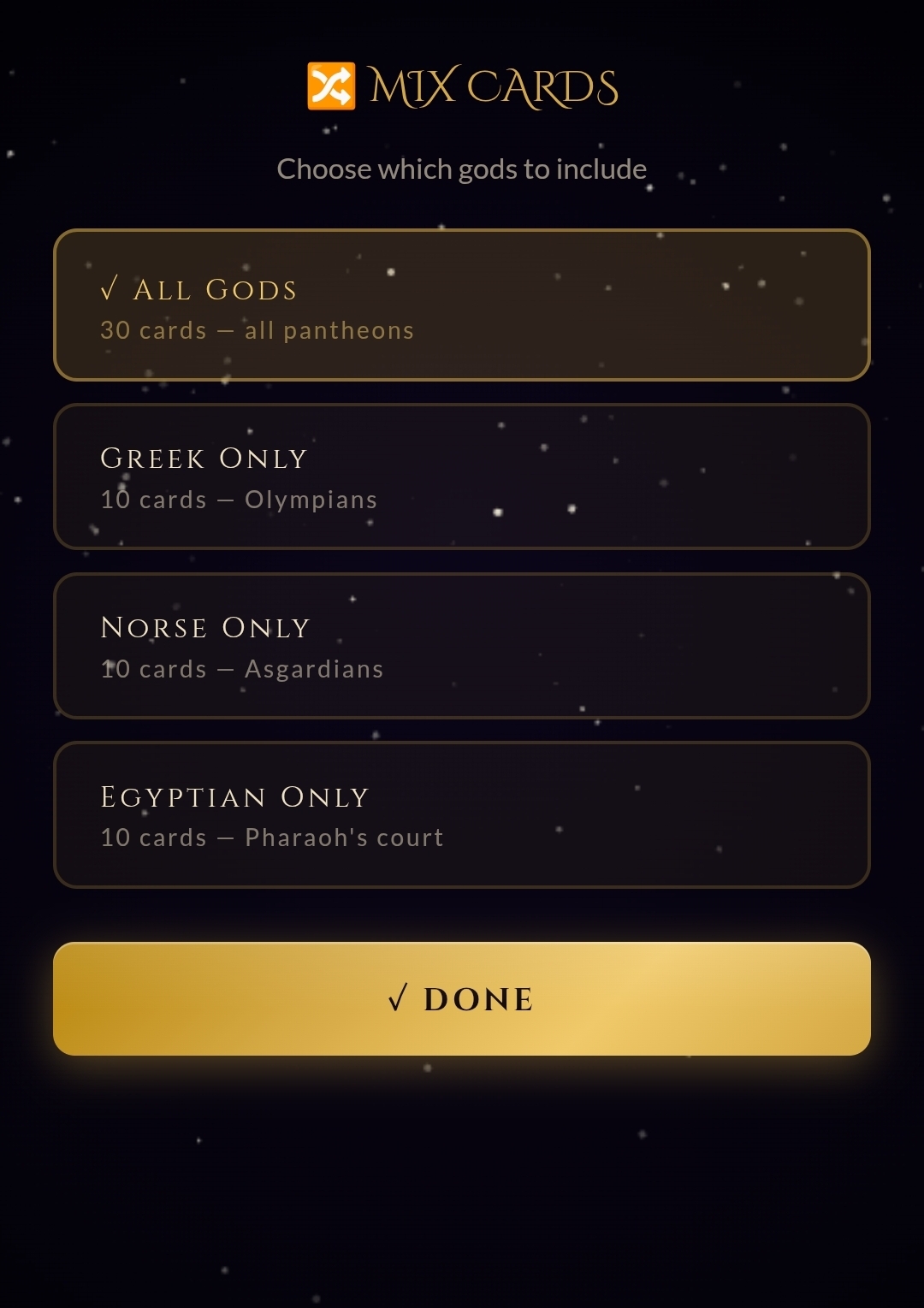The height and width of the screenshot is (1308, 924).
Task: Select the All Gods option
Action: (462, 305)
